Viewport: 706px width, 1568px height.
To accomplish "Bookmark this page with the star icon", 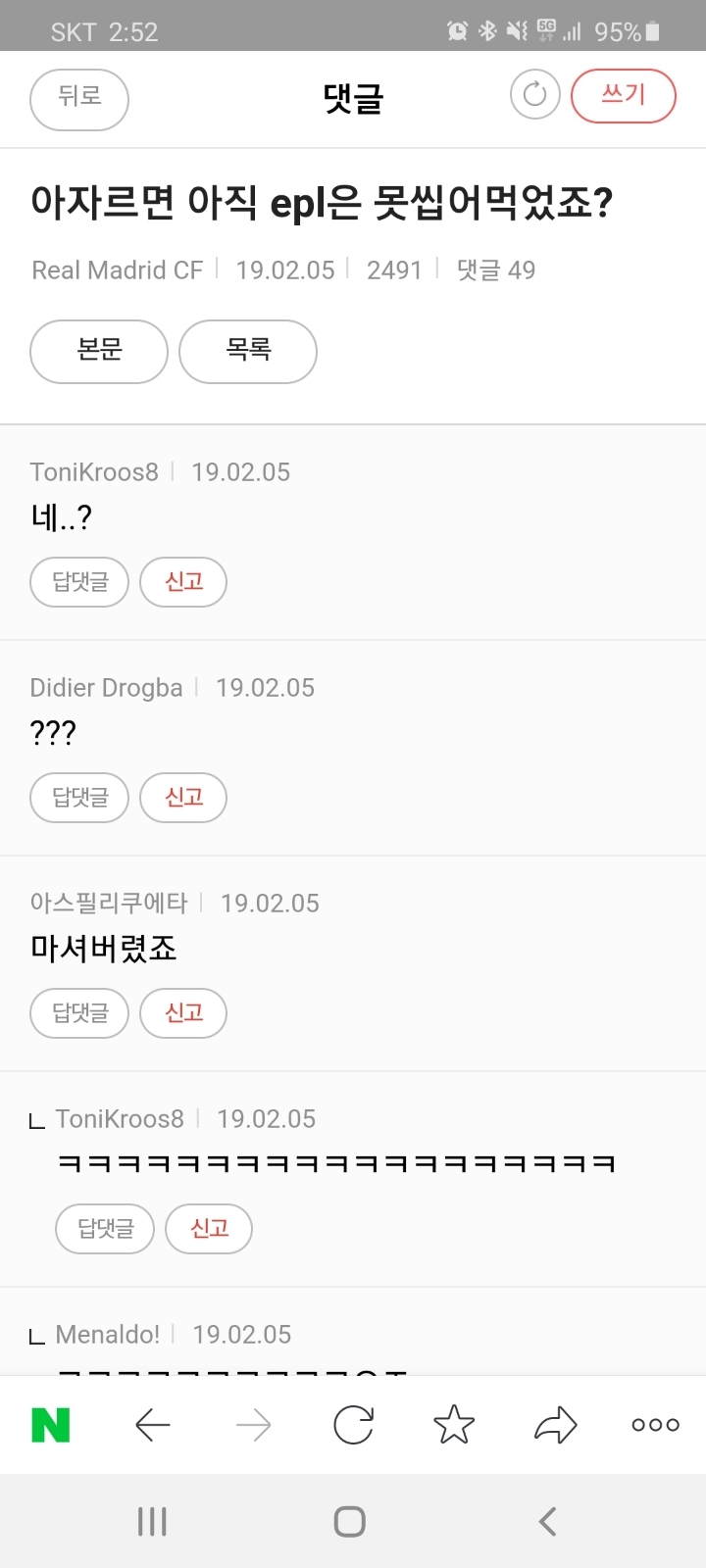I will (454, 1425).
